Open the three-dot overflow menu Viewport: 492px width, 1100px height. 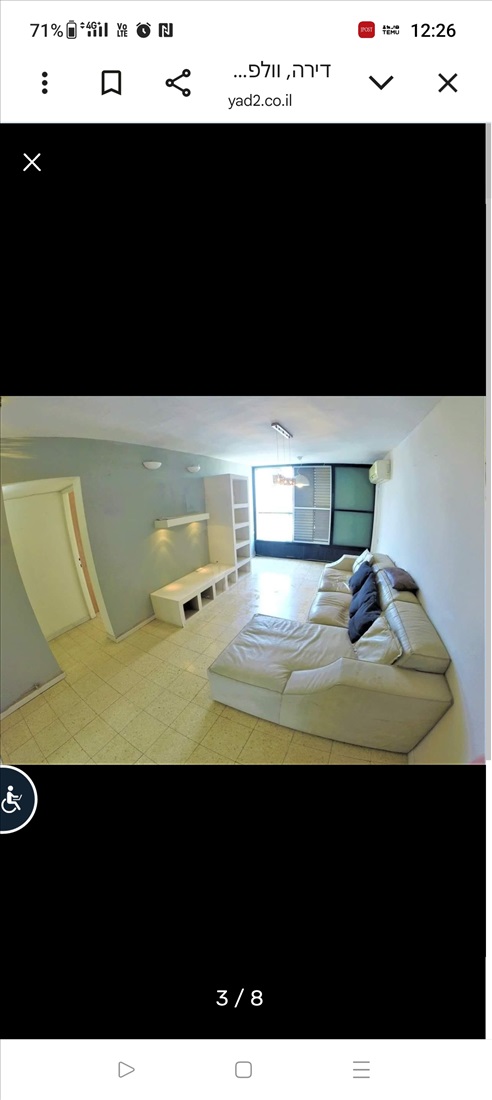point(44,83)
